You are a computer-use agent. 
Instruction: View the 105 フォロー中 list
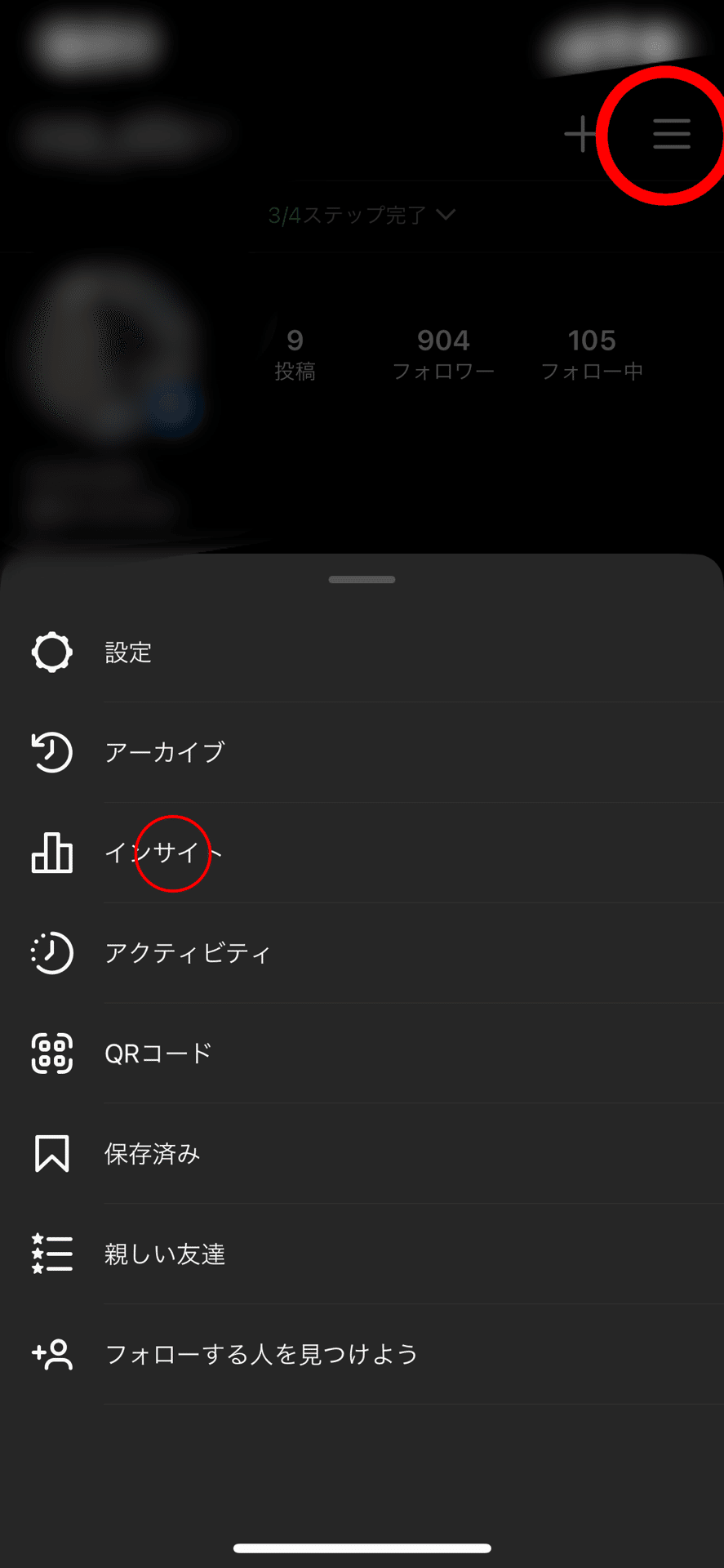tap(592, 354)
